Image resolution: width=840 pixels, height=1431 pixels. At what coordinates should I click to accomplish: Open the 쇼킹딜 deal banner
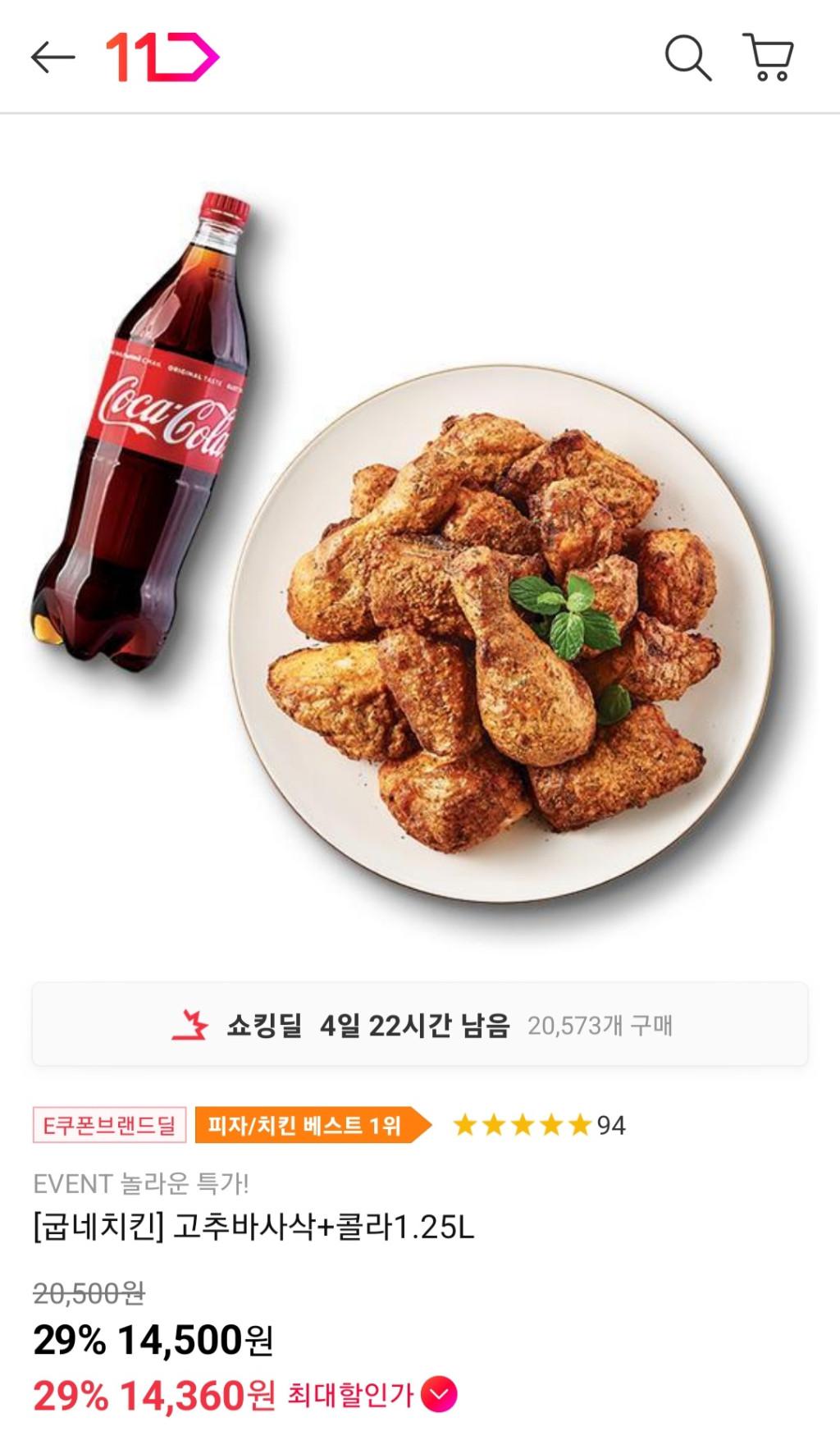coord(420,1025)
